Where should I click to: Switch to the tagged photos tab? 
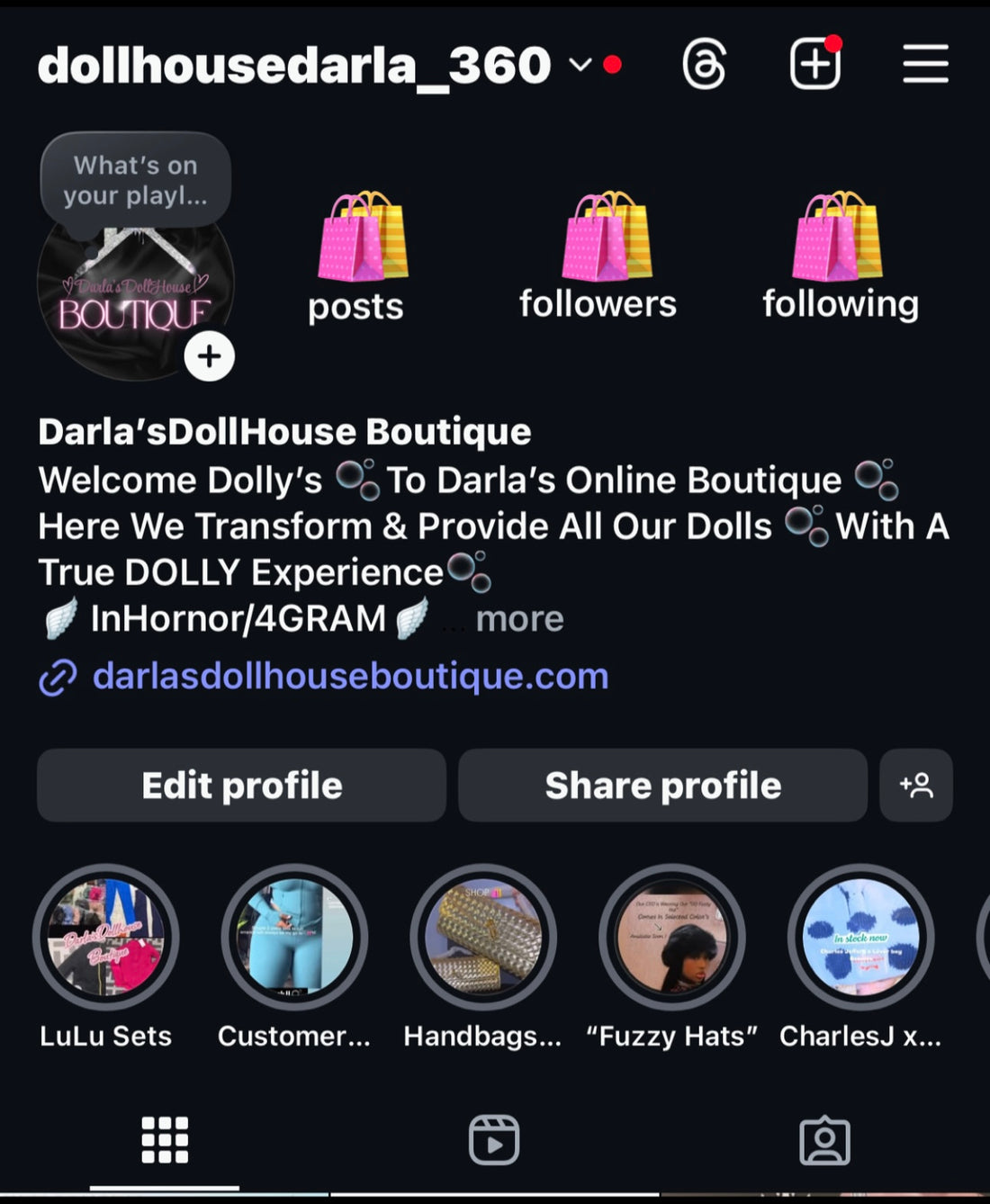[824, 1140]
